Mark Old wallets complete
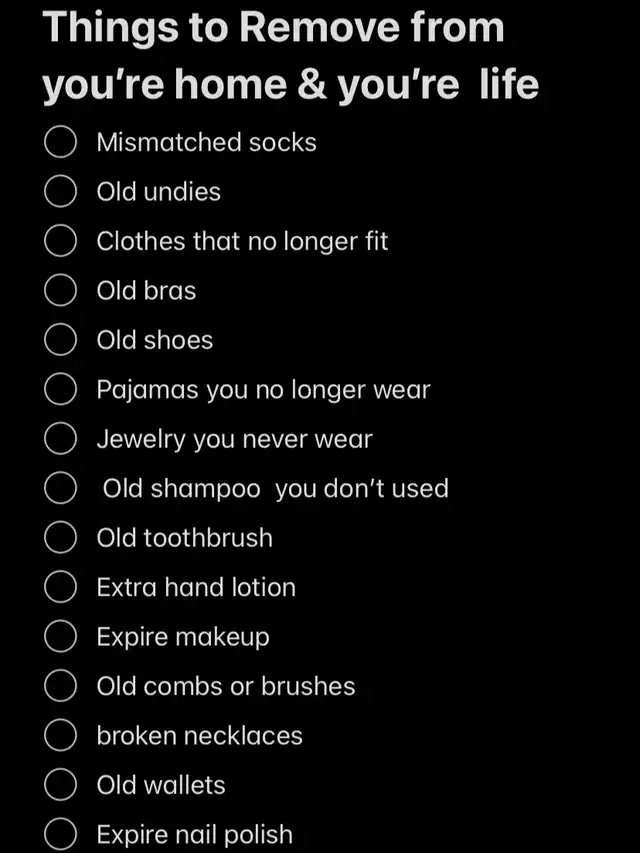The width and height of the screenshot is (640, 853). point(61,785)
